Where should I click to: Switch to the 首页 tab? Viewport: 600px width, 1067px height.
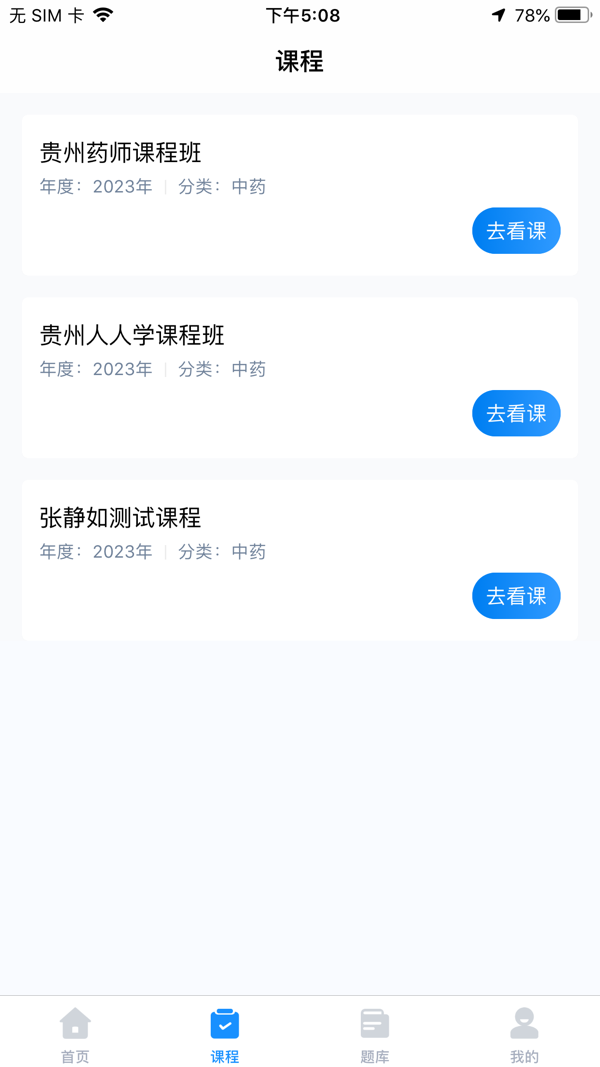[x=75, y=1034]
